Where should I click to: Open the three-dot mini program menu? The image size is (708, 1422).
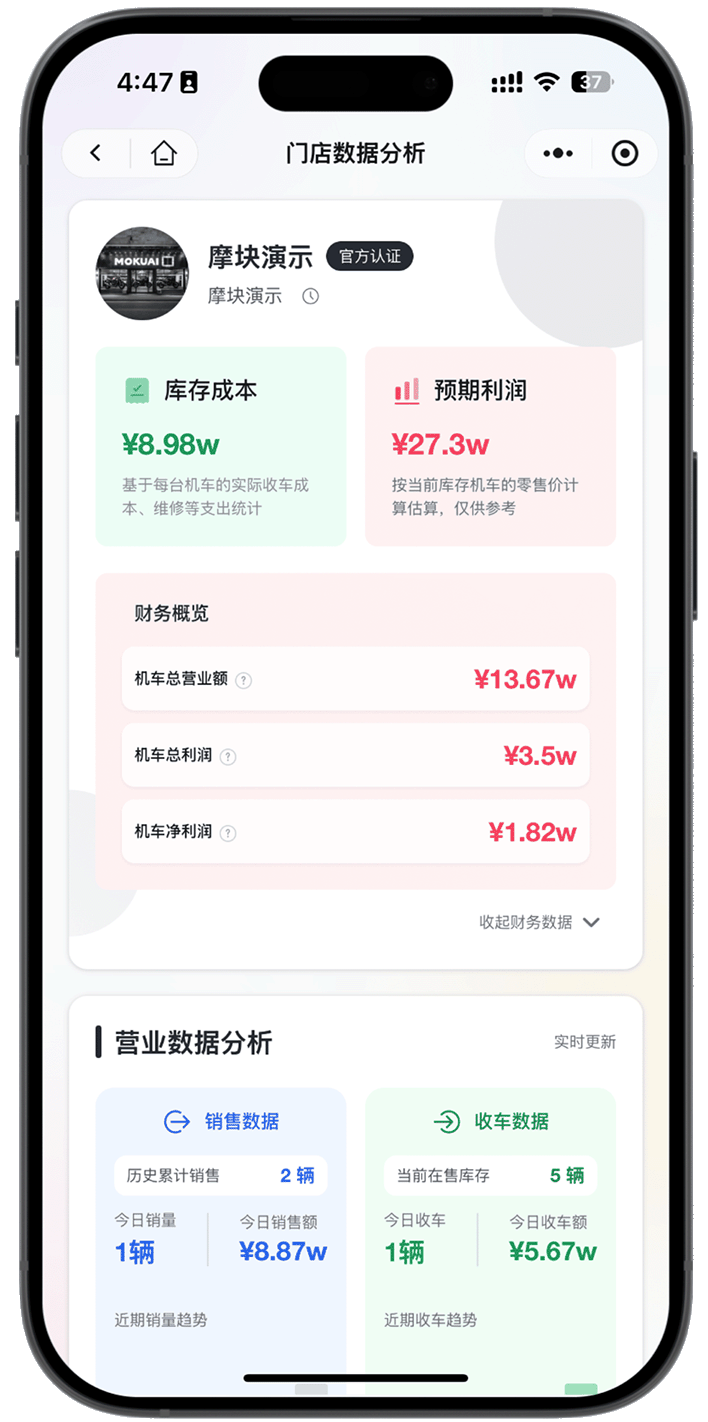(x=558, y=153)
